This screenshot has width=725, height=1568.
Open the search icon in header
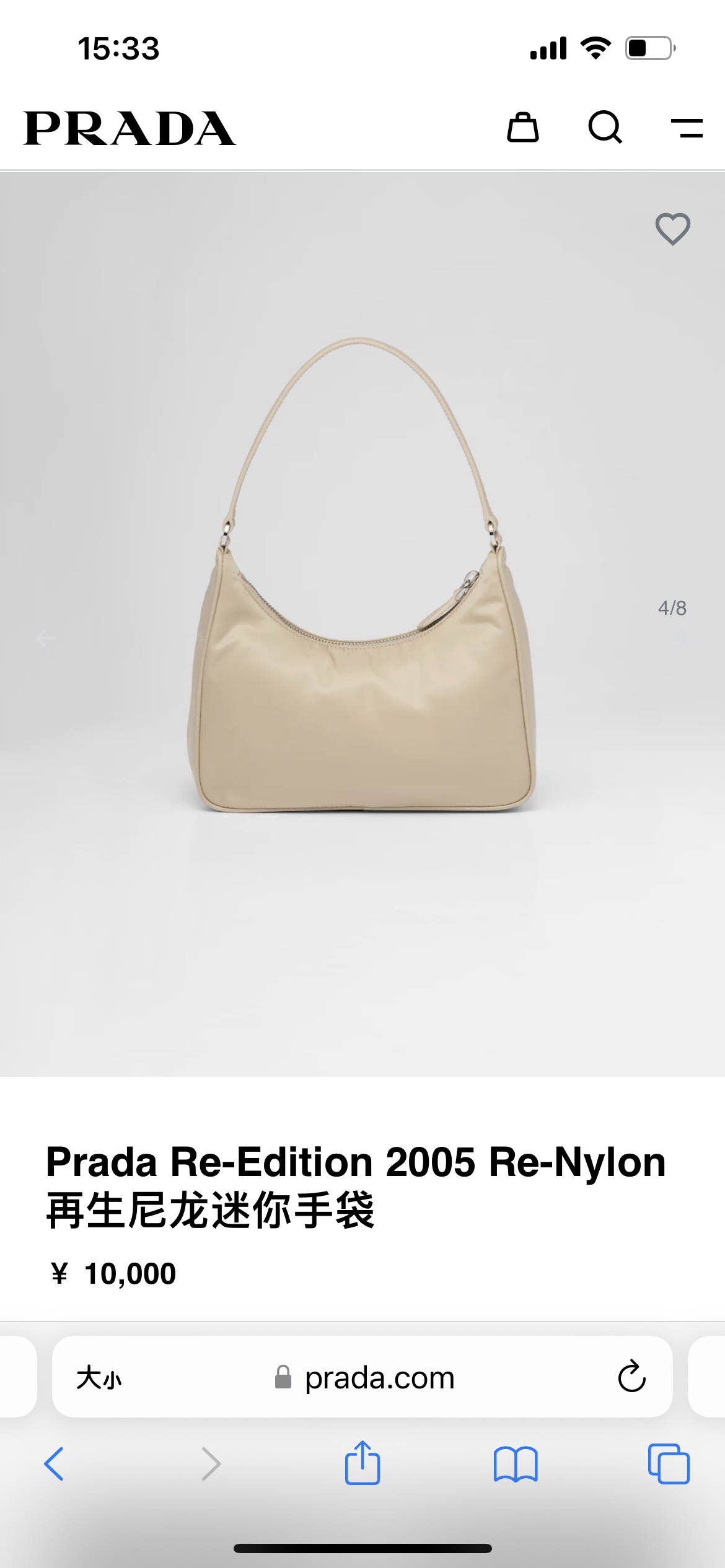[x=605, y=128]
